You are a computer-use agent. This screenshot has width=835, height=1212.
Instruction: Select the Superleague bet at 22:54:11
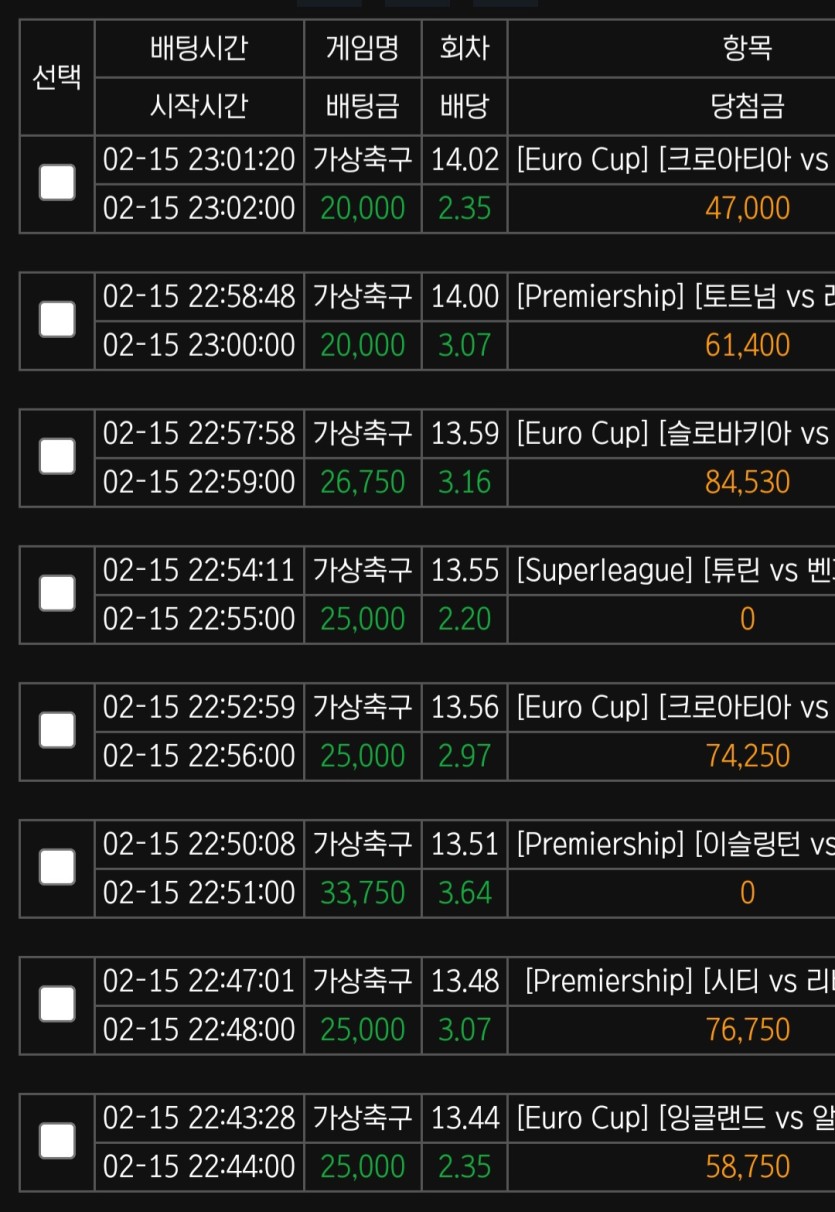click(x=57, y=594)
